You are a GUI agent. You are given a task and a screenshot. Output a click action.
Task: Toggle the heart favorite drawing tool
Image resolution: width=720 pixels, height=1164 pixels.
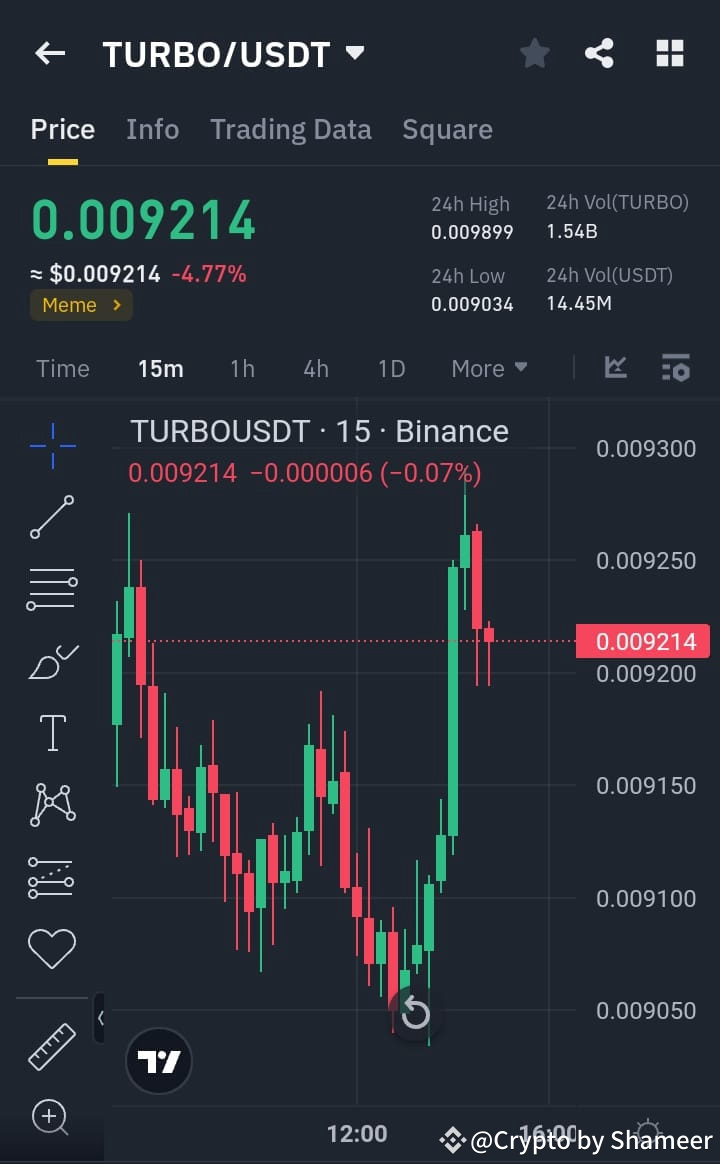pos(52,949)
